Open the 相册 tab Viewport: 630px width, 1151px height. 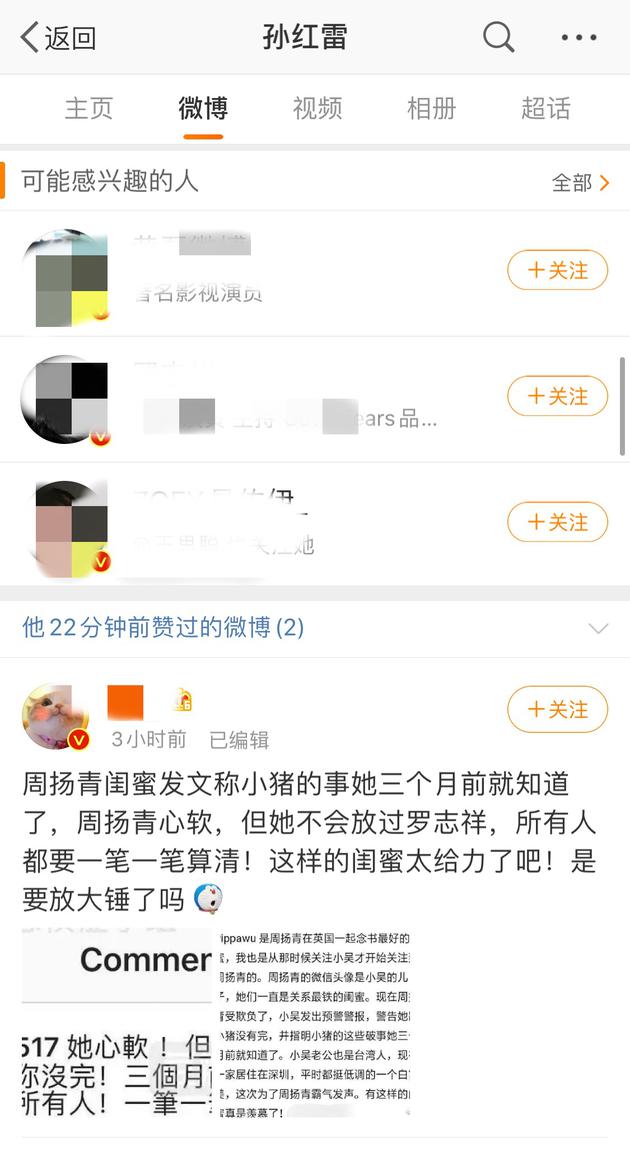click(431, 108)
